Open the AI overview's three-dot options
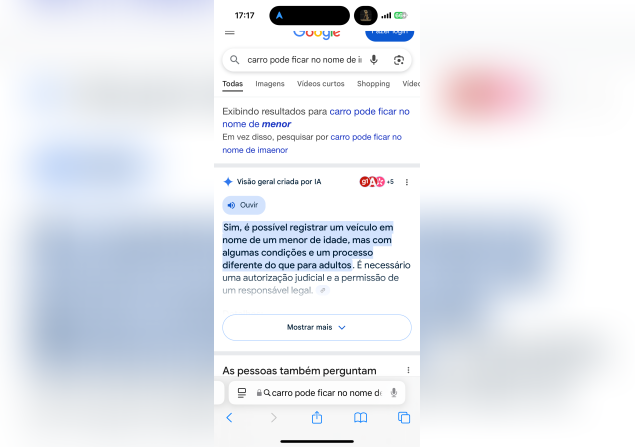 pyautogui.click(x=407, y=182)
